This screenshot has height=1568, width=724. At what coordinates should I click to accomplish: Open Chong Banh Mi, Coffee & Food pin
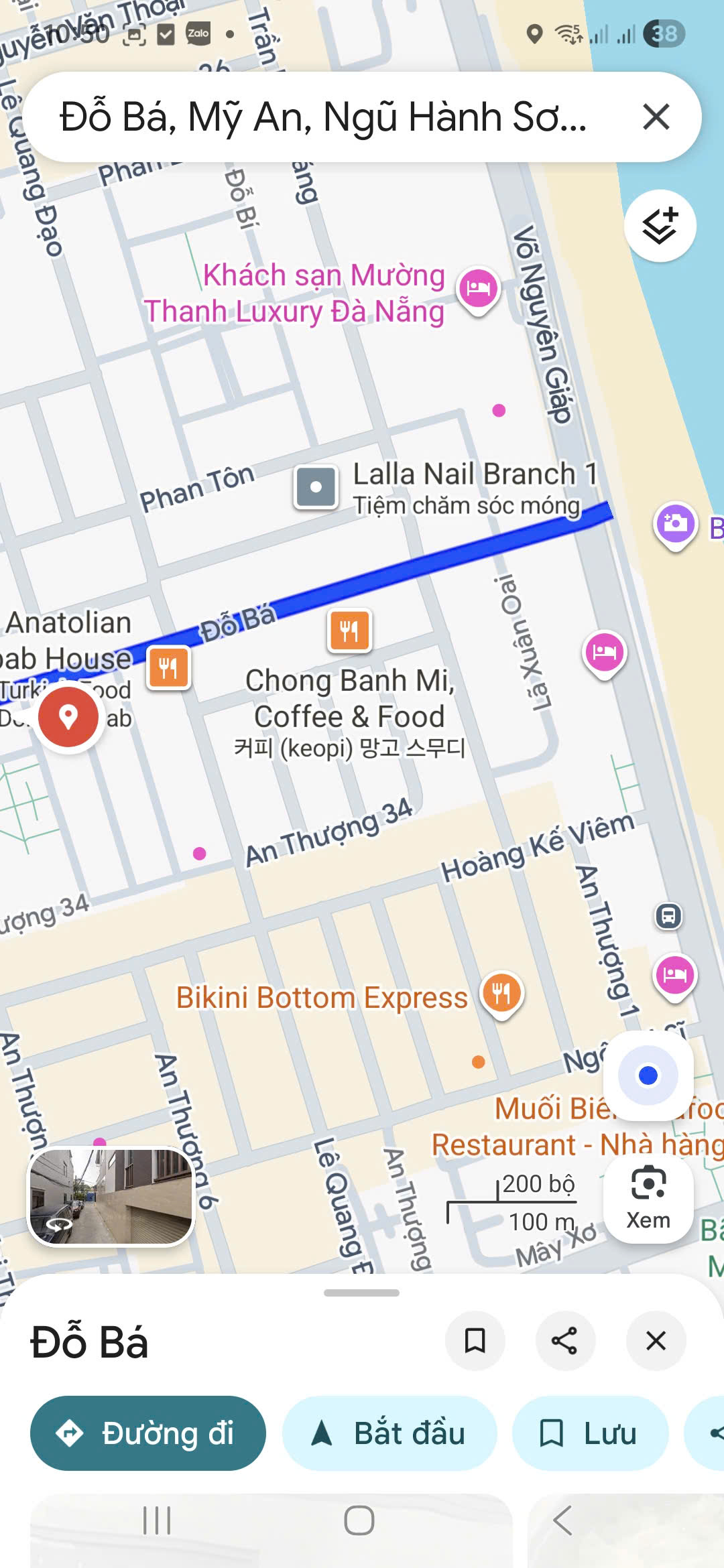point(349,631)
